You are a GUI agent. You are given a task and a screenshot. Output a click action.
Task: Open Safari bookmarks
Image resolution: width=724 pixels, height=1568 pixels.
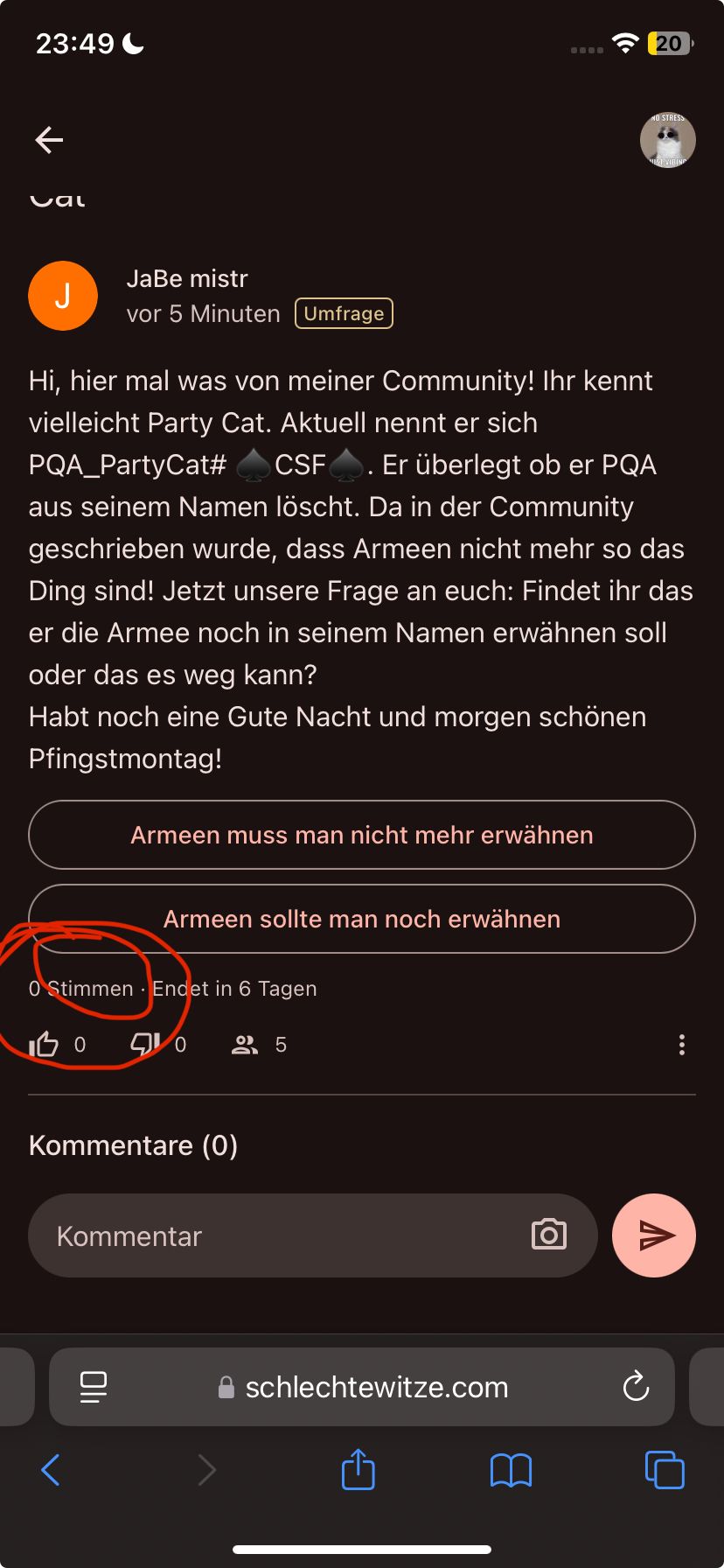click(511, 1470)
